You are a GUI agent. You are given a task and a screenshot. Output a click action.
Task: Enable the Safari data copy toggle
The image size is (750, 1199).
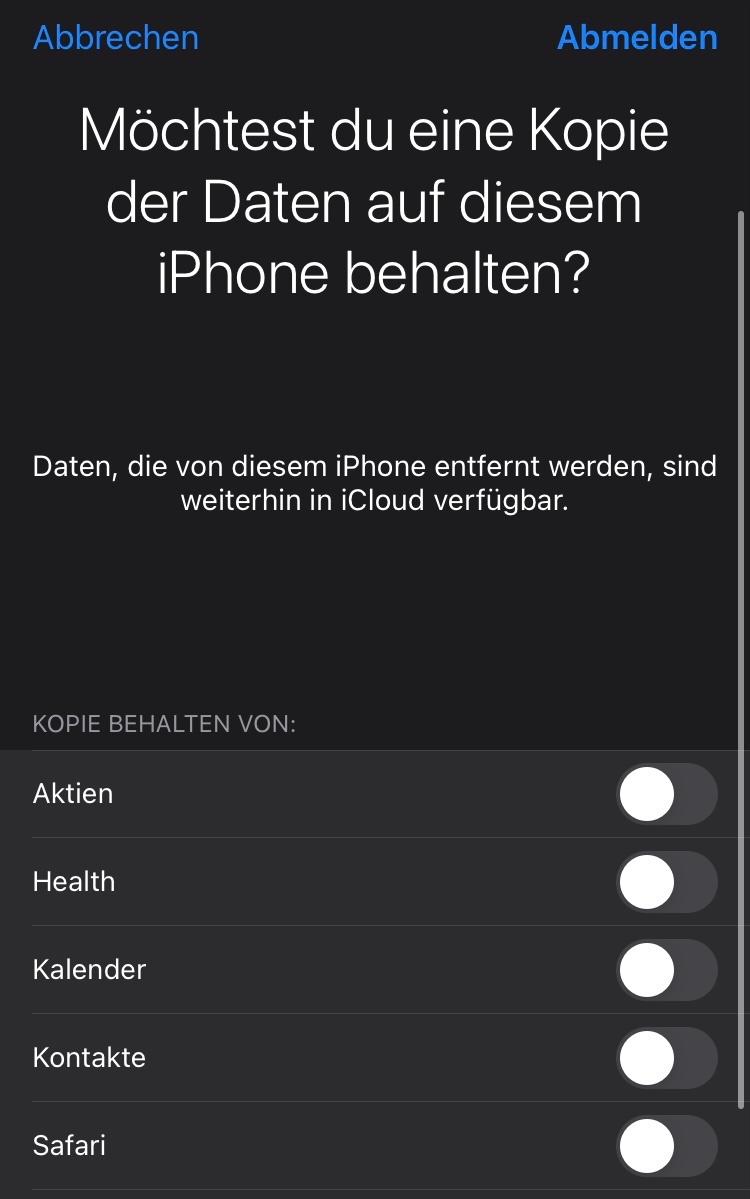click(667, 1145)
